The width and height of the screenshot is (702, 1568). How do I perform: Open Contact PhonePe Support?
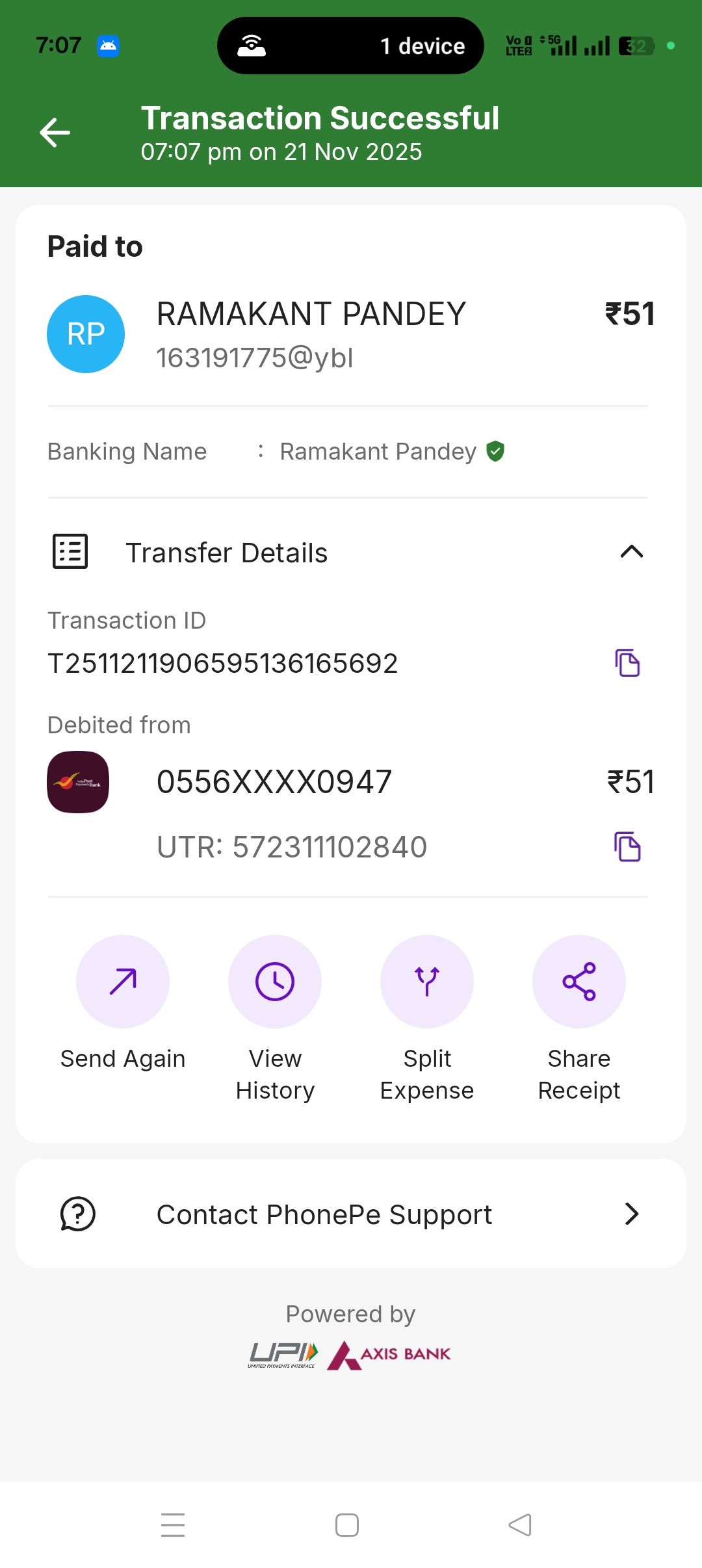click(x=351, y=1214)
